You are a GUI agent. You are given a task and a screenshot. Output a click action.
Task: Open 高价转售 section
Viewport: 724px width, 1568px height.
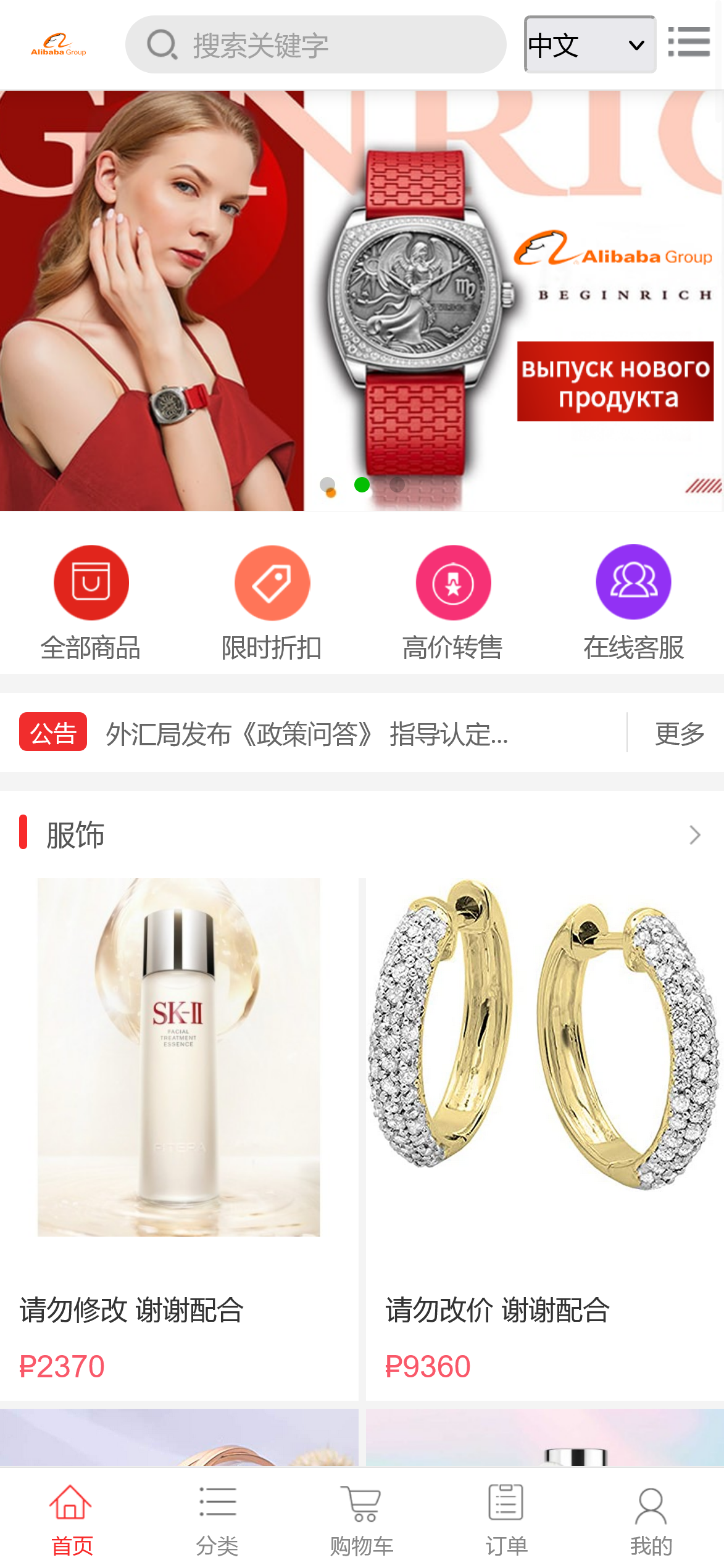click(452, 602)
